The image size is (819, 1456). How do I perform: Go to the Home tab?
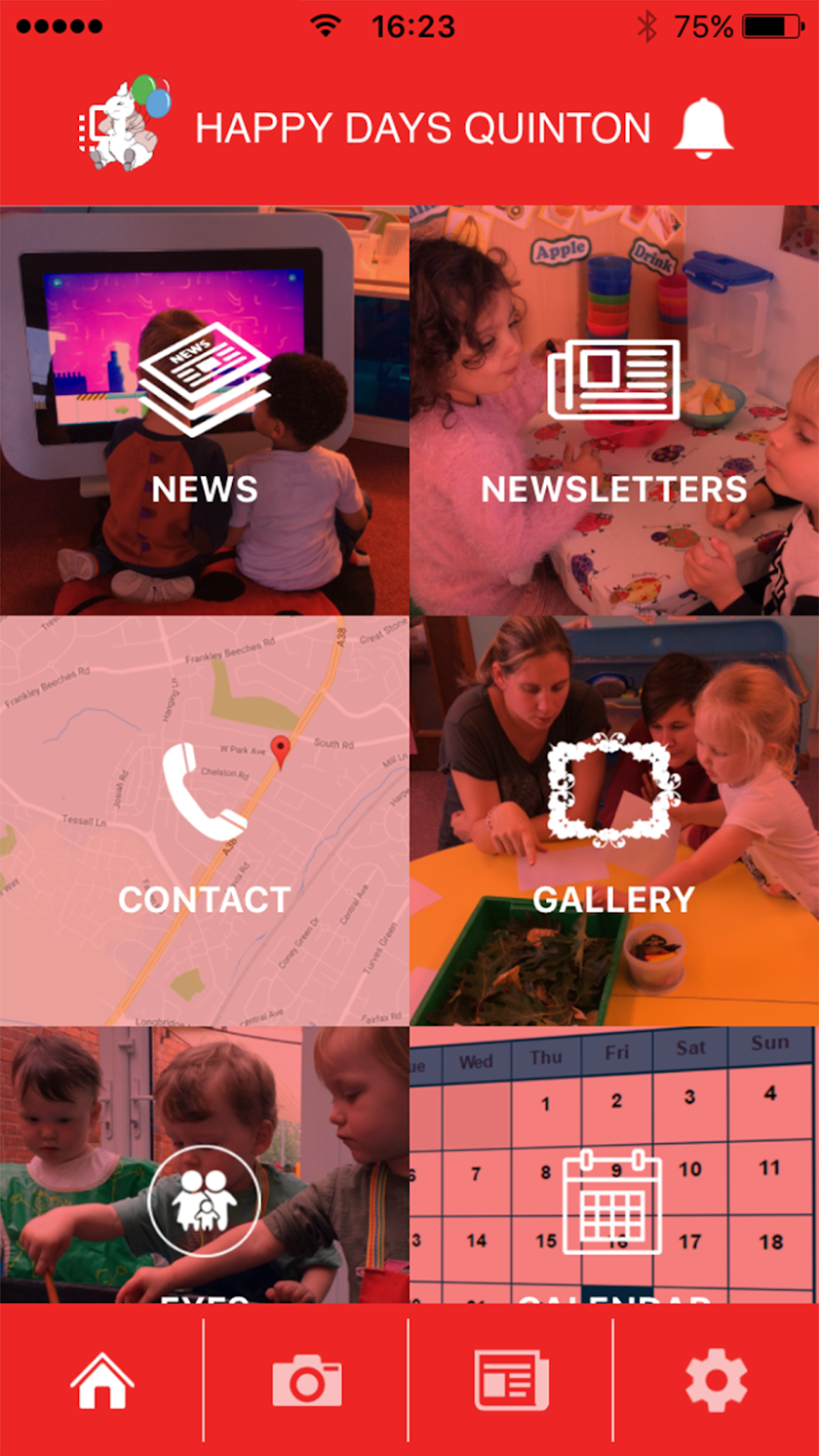pyautogui.click(x=101, y=1380)
